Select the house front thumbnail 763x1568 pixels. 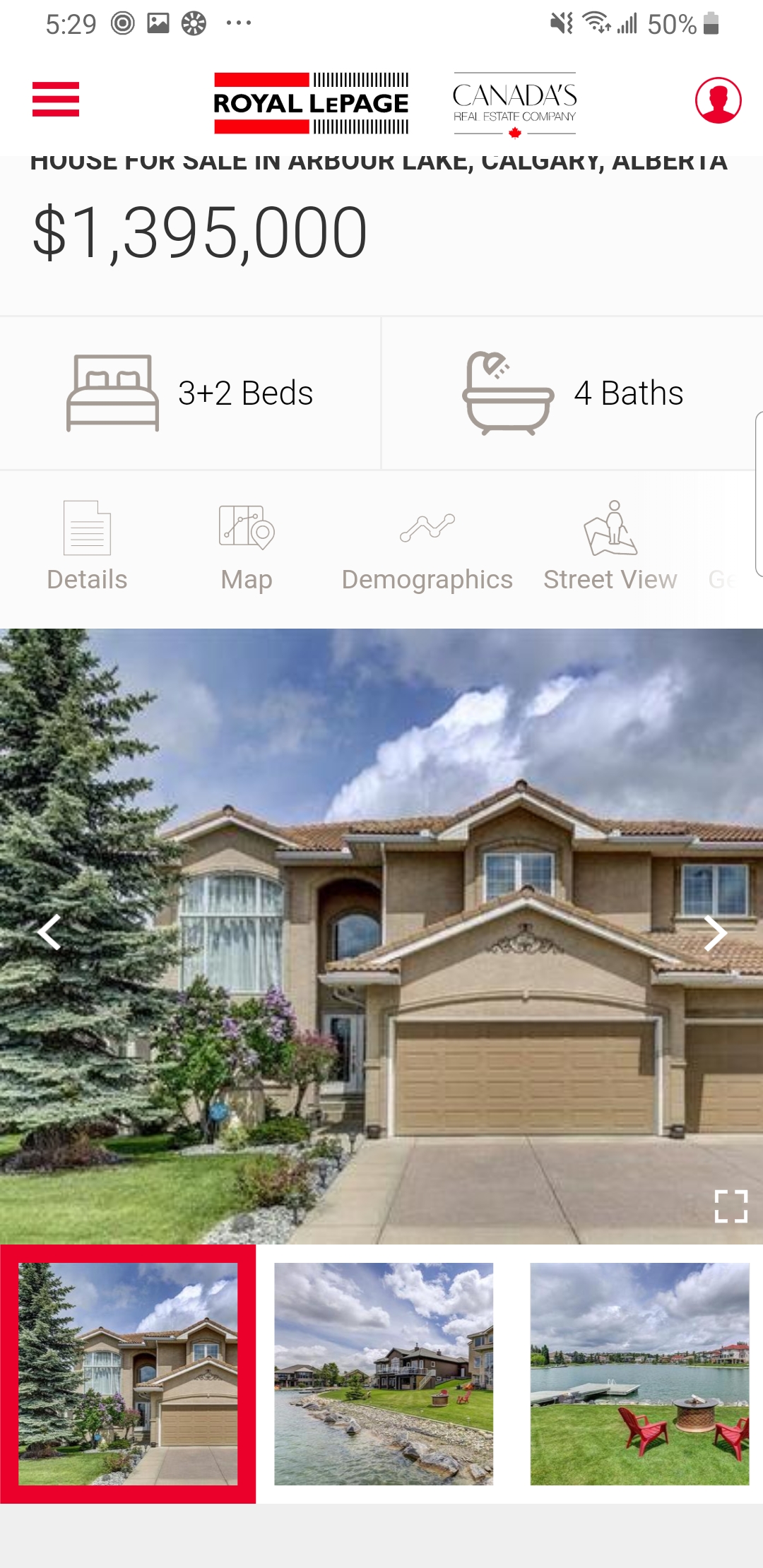(128, 1374)
